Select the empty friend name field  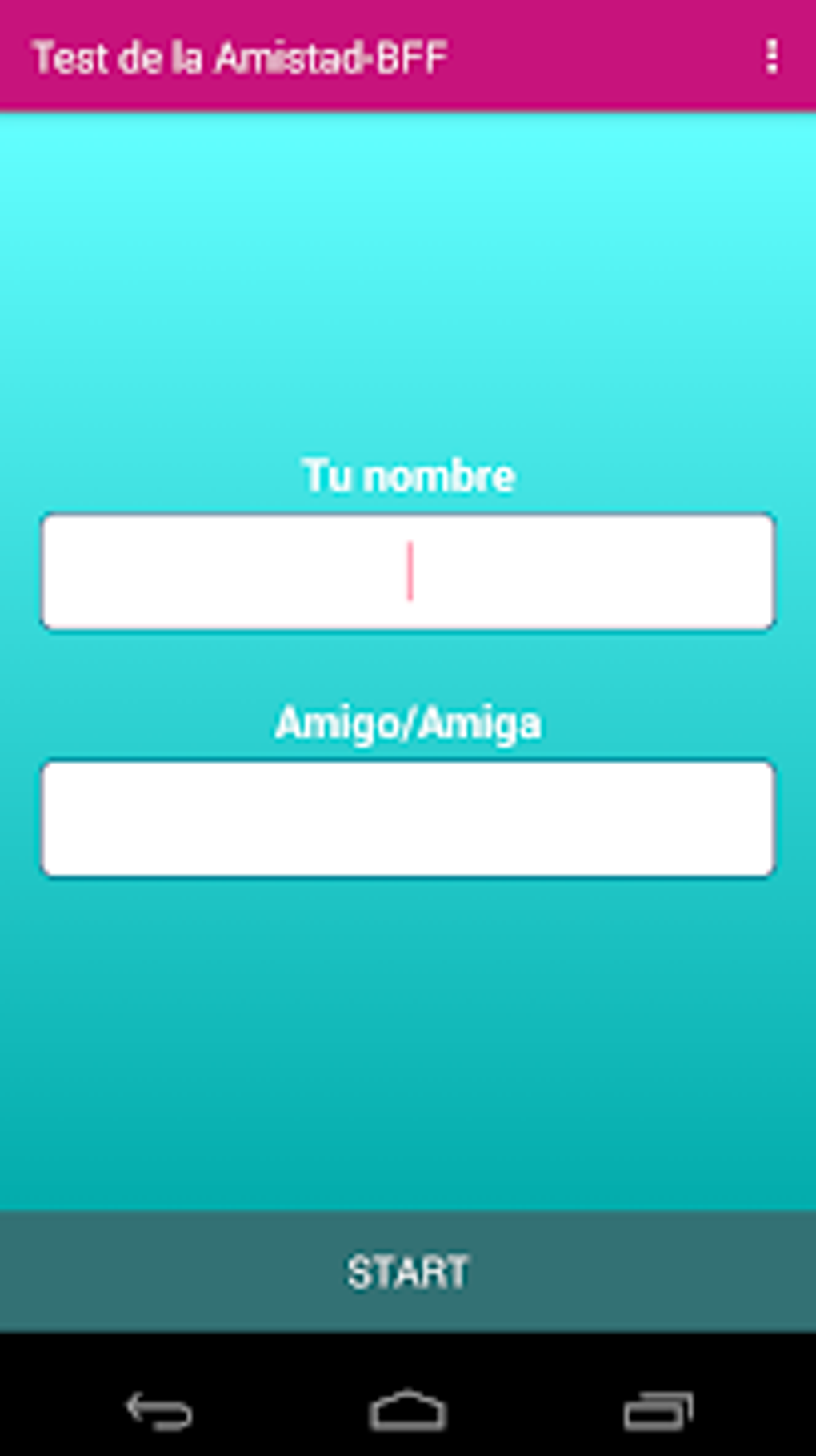[x=407, y=816]
